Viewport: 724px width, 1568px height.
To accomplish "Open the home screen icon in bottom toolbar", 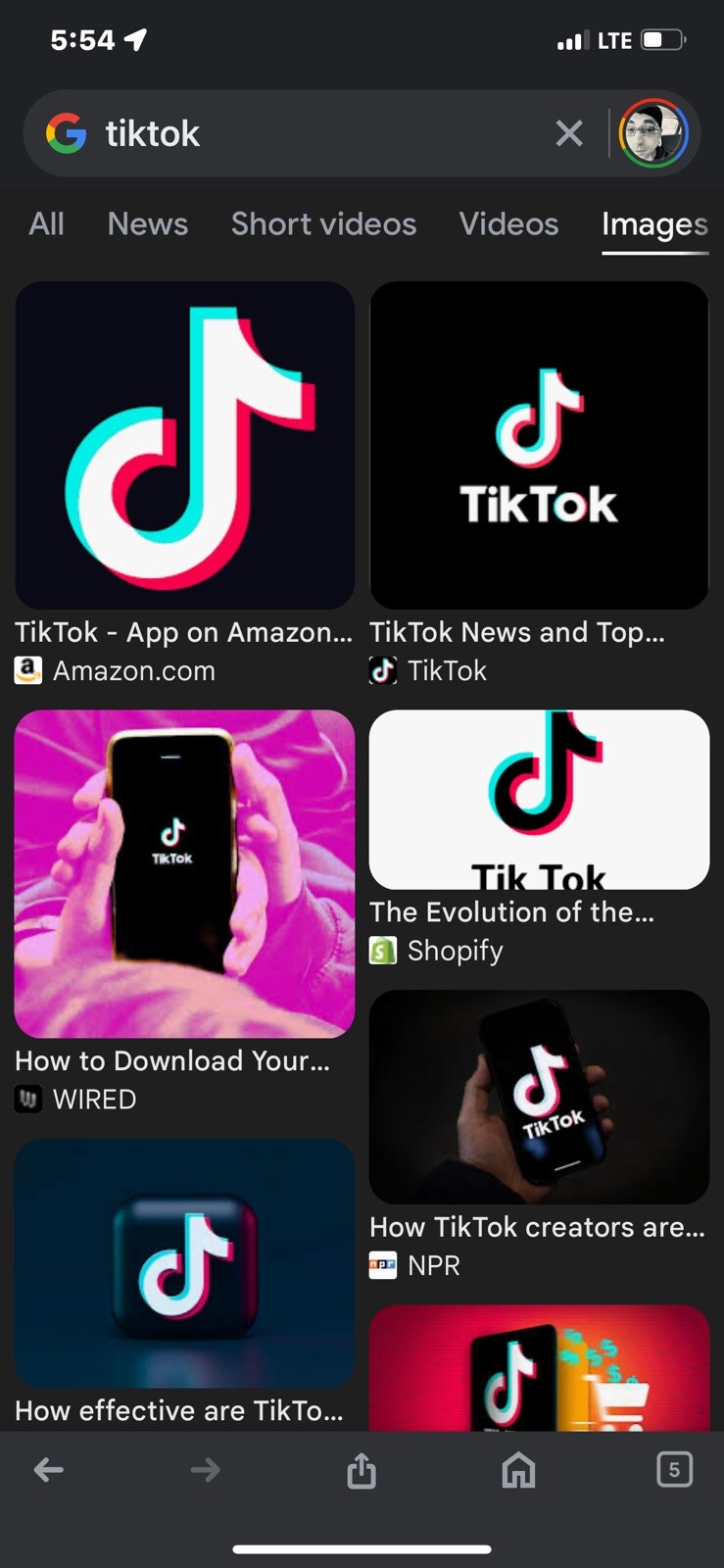I will [x=518, y=1469].
